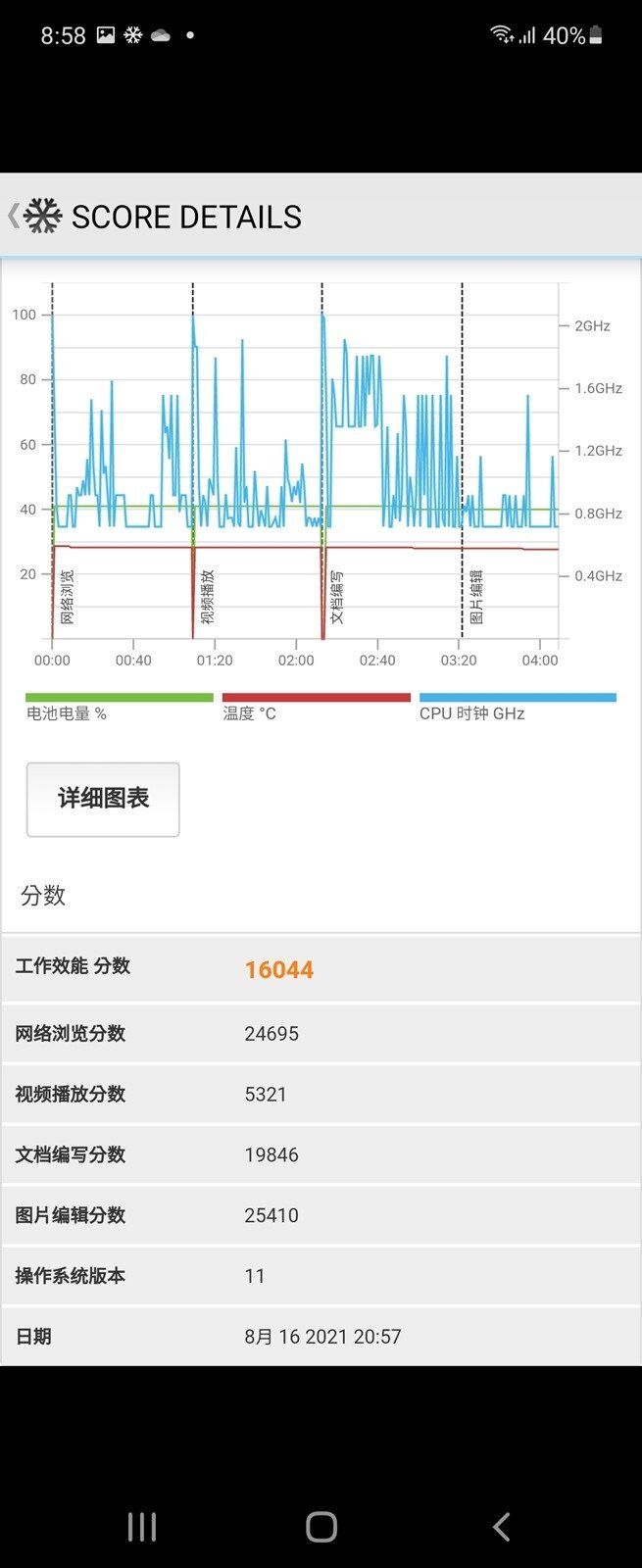Viewport: 642px width, 1568px height.
Task: Open the 详细图表 detailed chart
Action: (103, 800)
